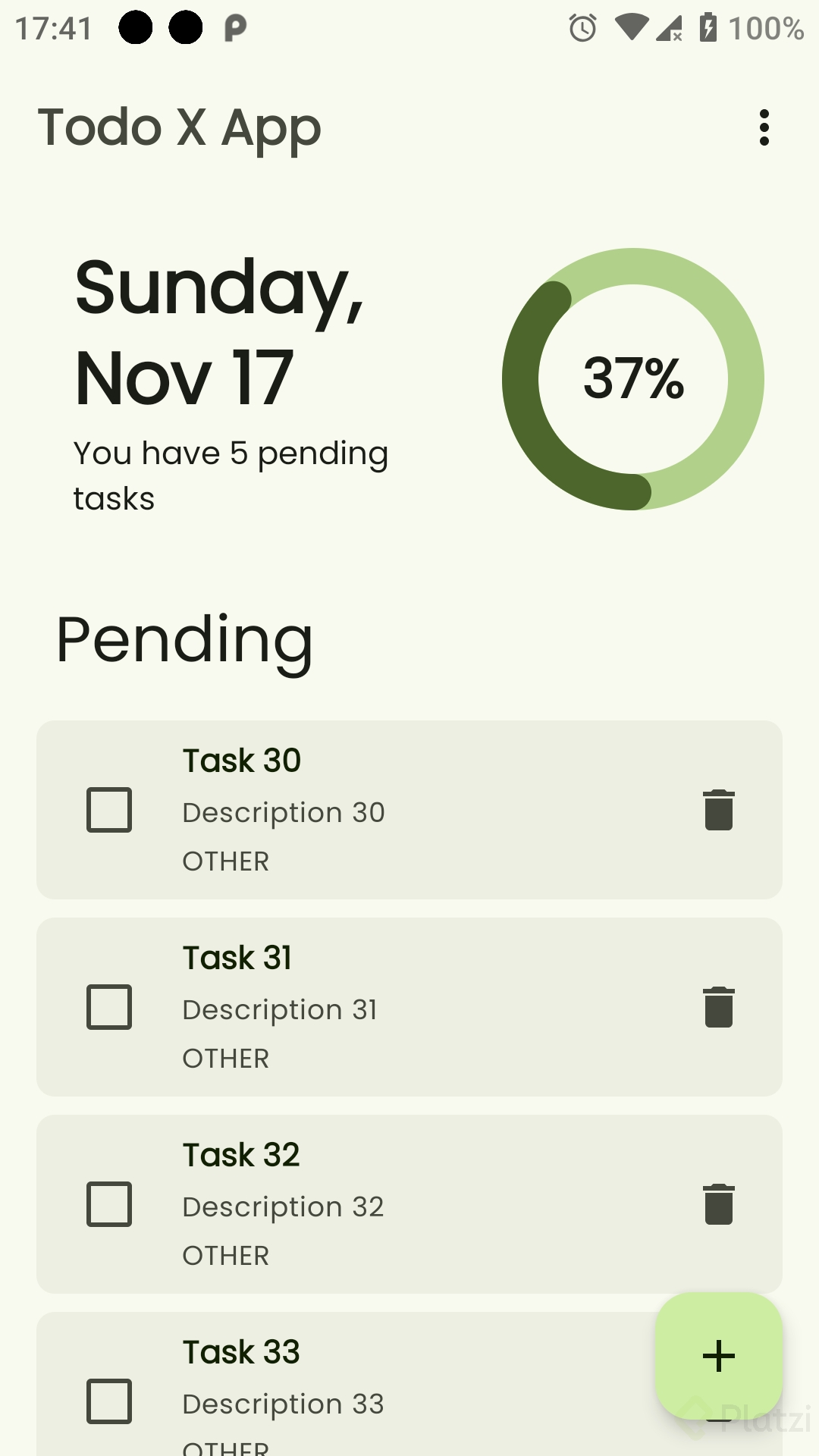The width and height of the screenshot is (819, 1456).
Task: Select the Task 33 checkbox
Action: pos(109,1401)
